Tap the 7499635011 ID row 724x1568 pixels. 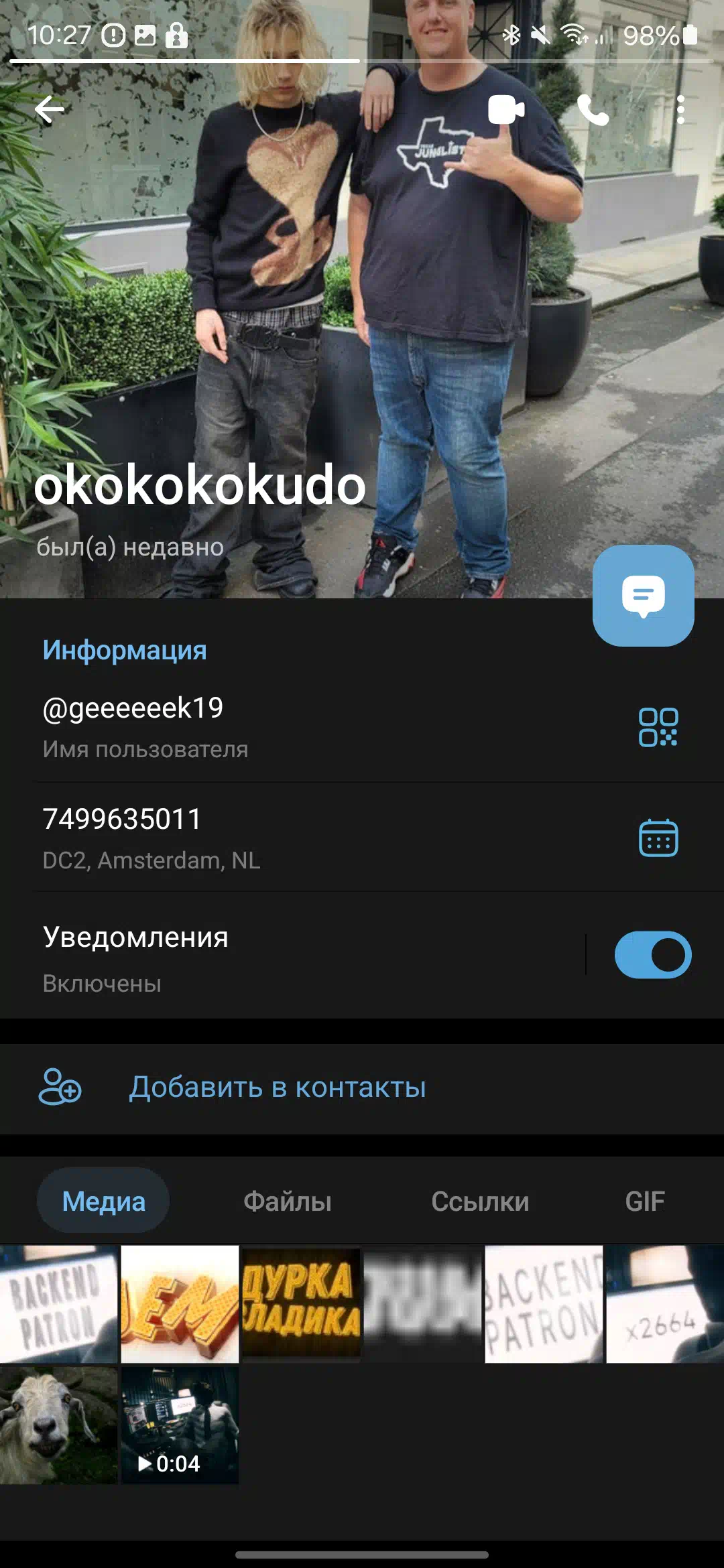tap(362, 837)
